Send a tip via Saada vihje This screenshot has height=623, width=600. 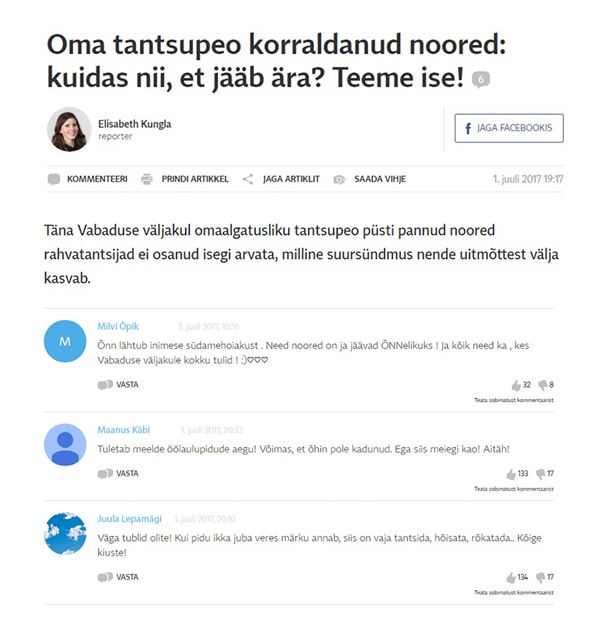click(x=370, y=179)
